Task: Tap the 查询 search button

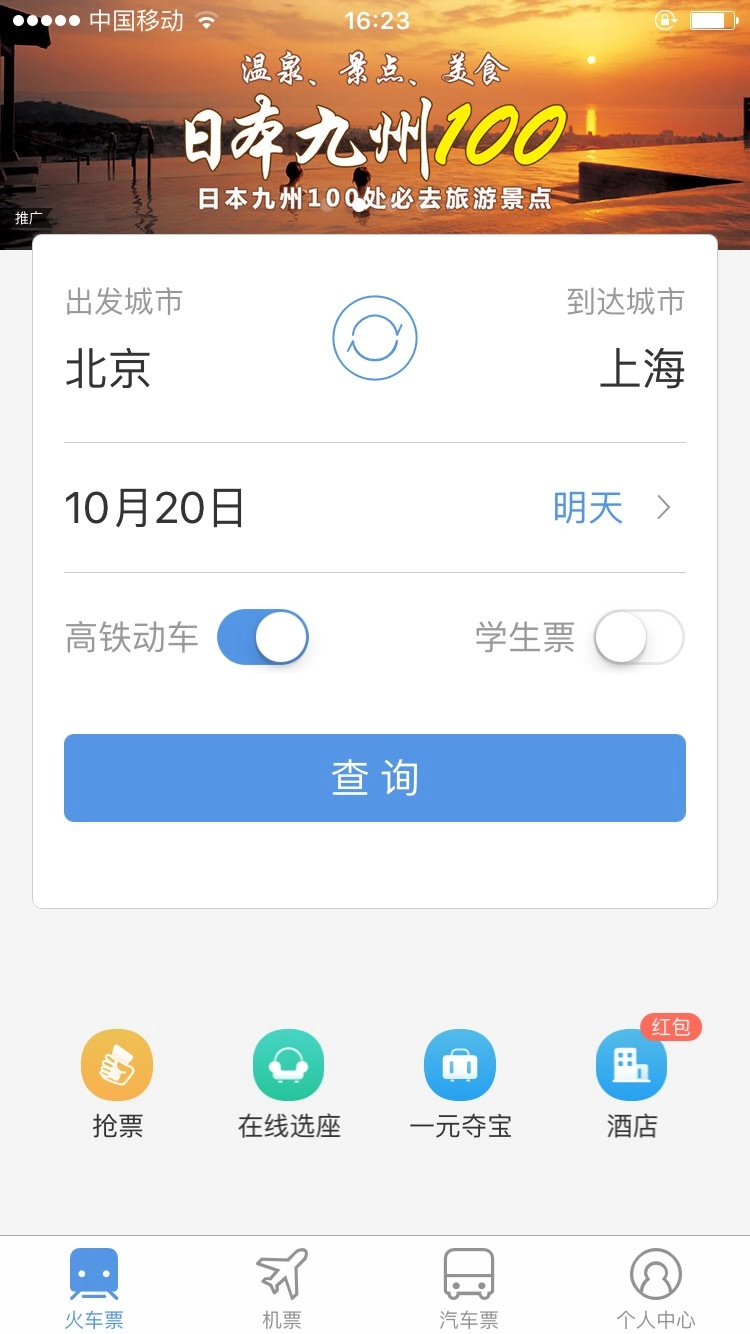Action: click(375, 778)
